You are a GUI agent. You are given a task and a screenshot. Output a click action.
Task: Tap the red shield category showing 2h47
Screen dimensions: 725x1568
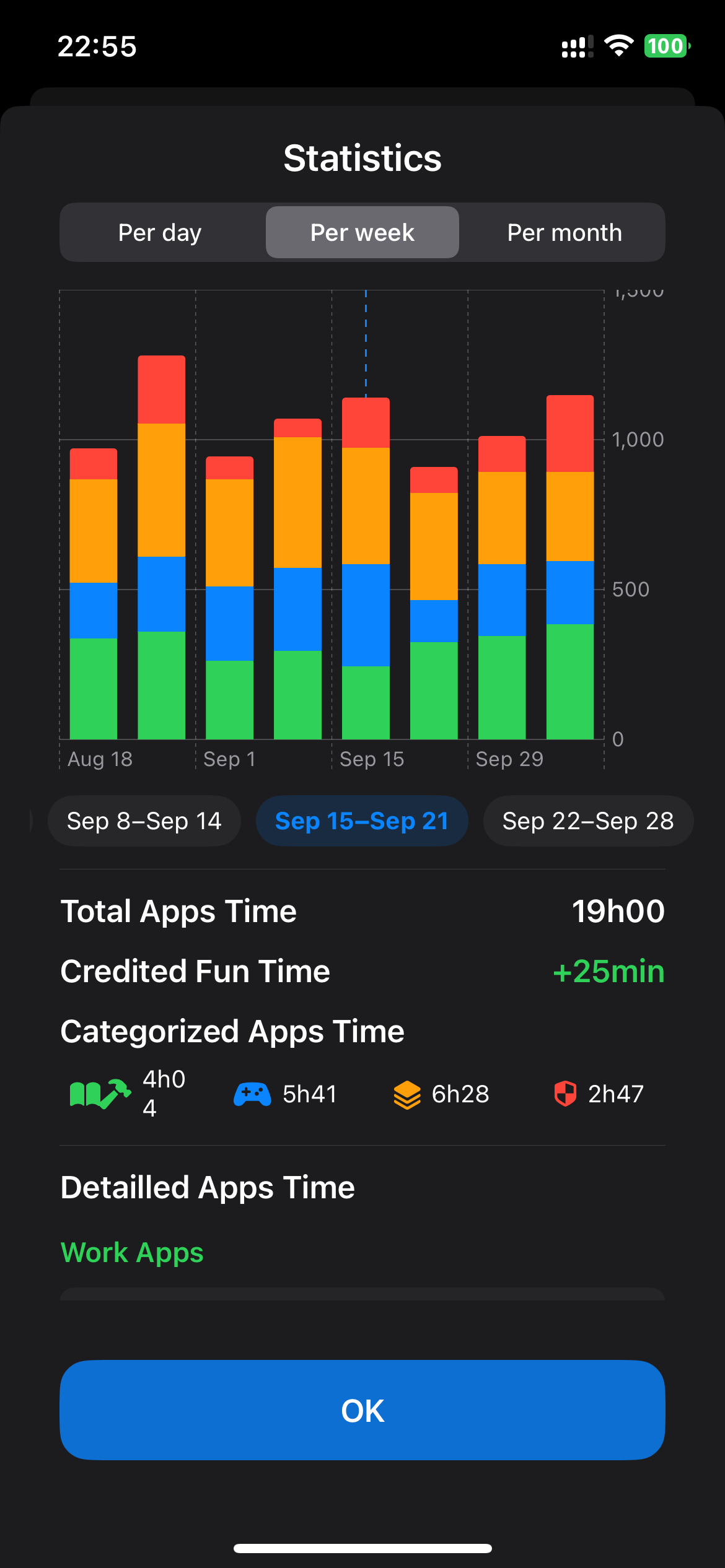pos(565,1094)
